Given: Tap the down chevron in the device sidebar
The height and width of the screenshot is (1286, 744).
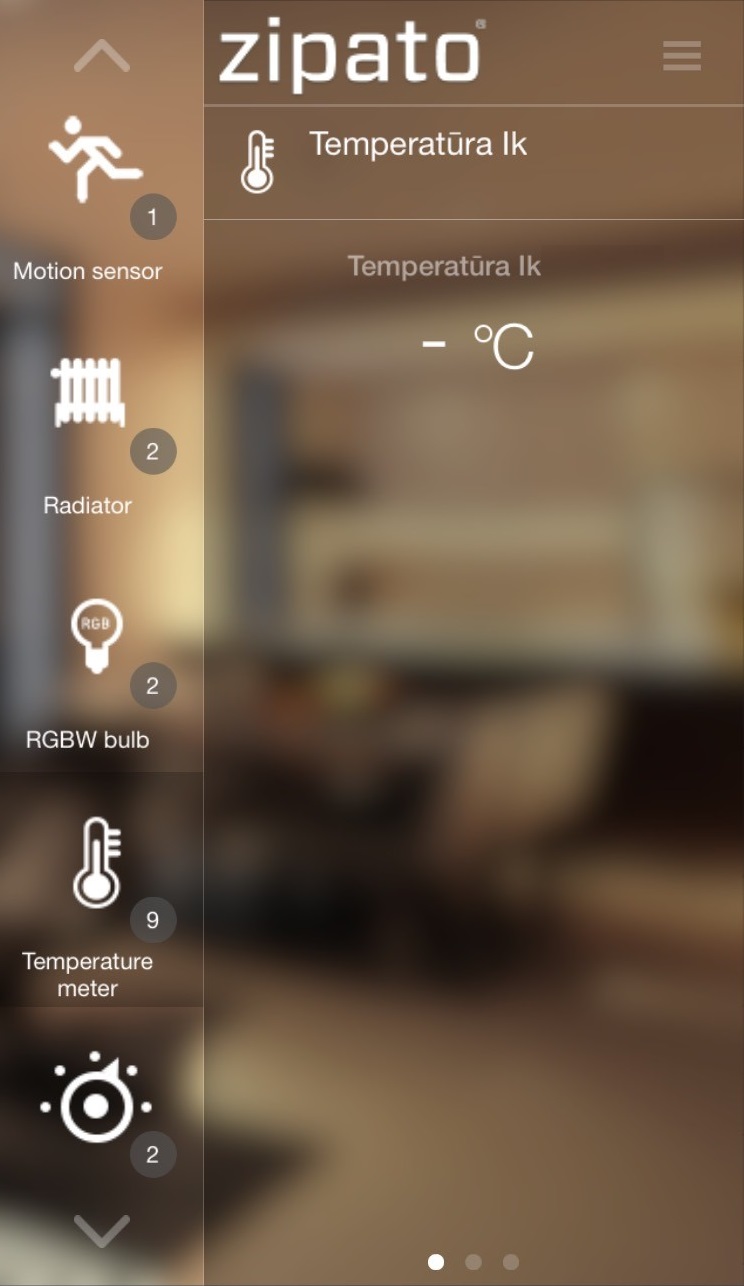Looking at the screenshot, I should pos(102,1230).
